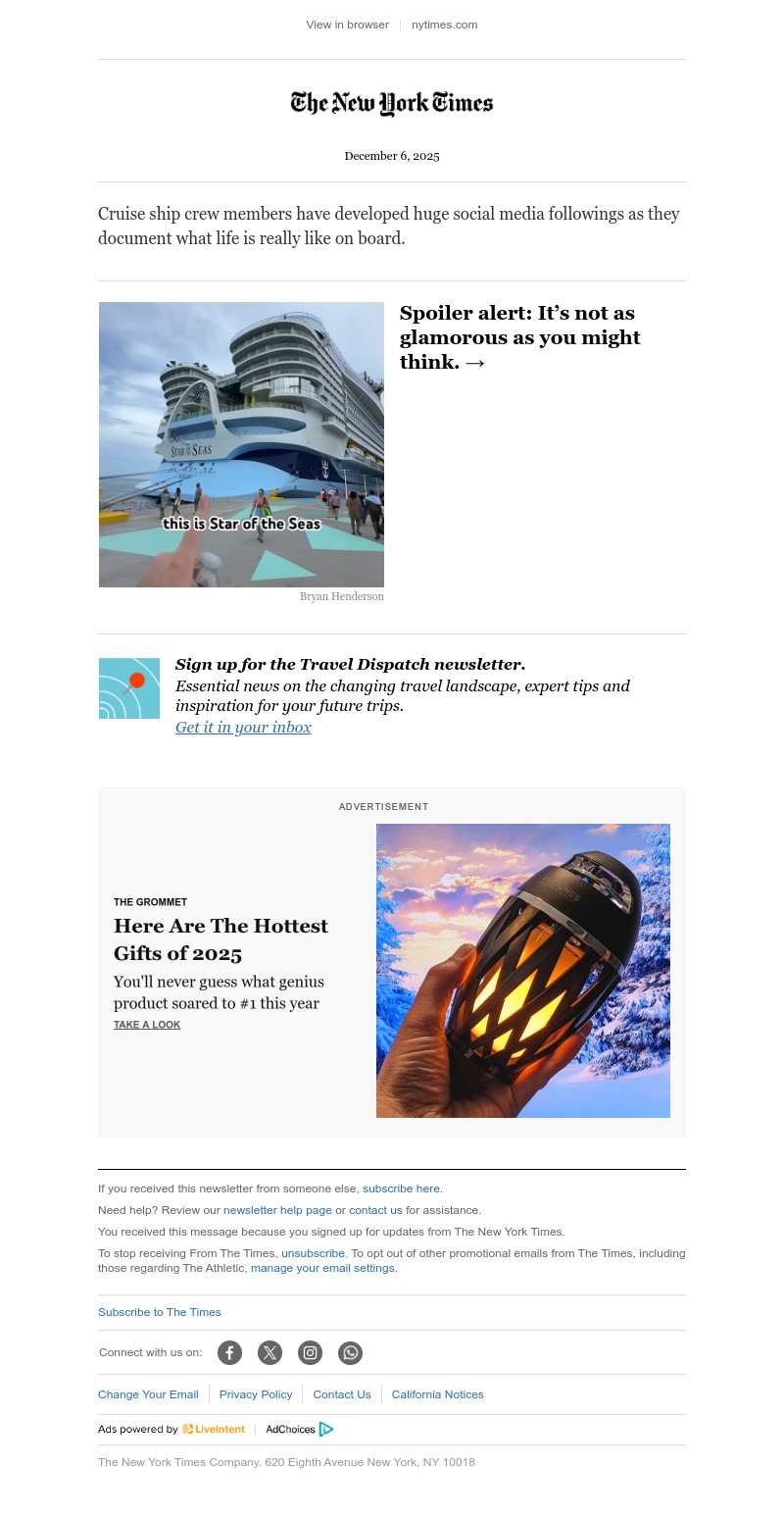784x1518 pixels.
Task: Open California Notices in the footer
Action: [x=437, y=1393]
